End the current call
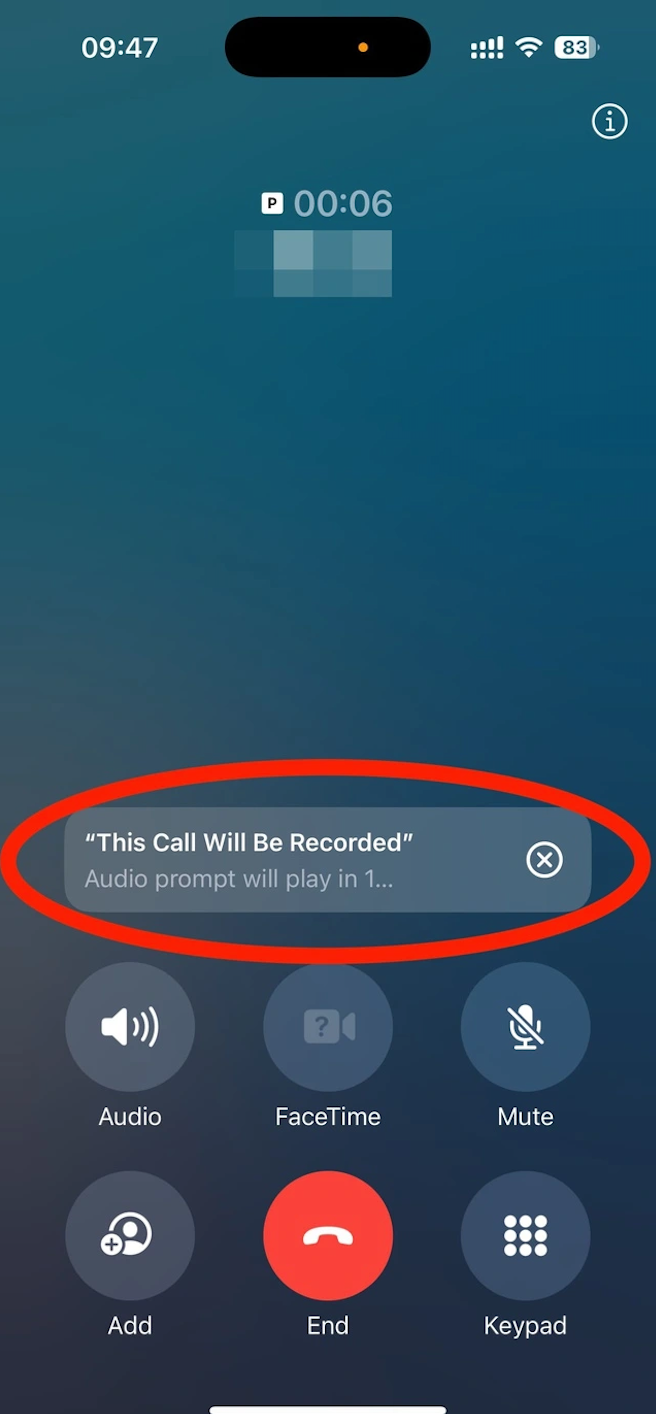Screen dimensions: 656x1414 (328, 1236)
